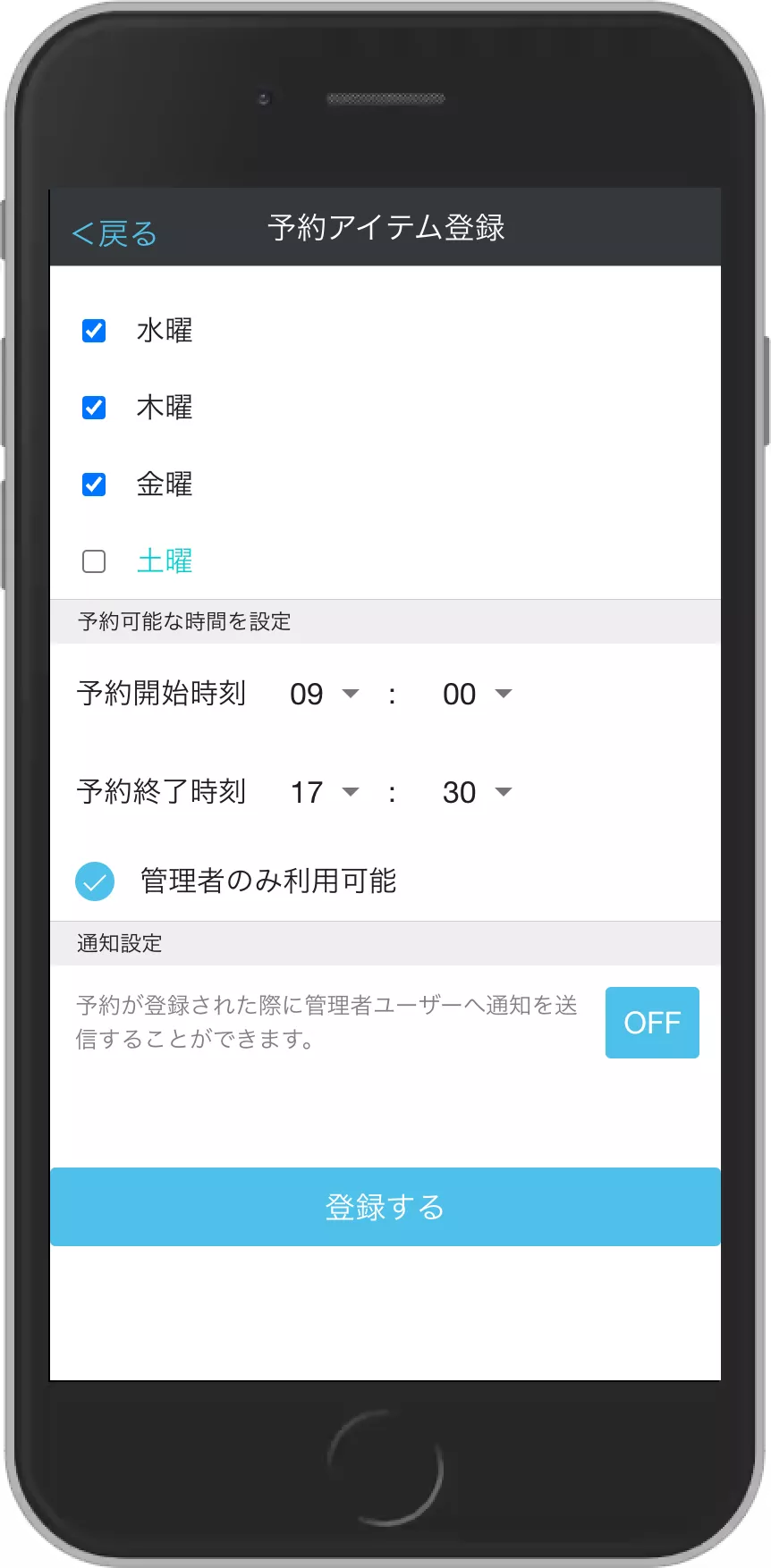The width and height of the screenshot is (771, 1568).
Task: Uncheck the 木曜 checkbox
Action: pos(94,408)
